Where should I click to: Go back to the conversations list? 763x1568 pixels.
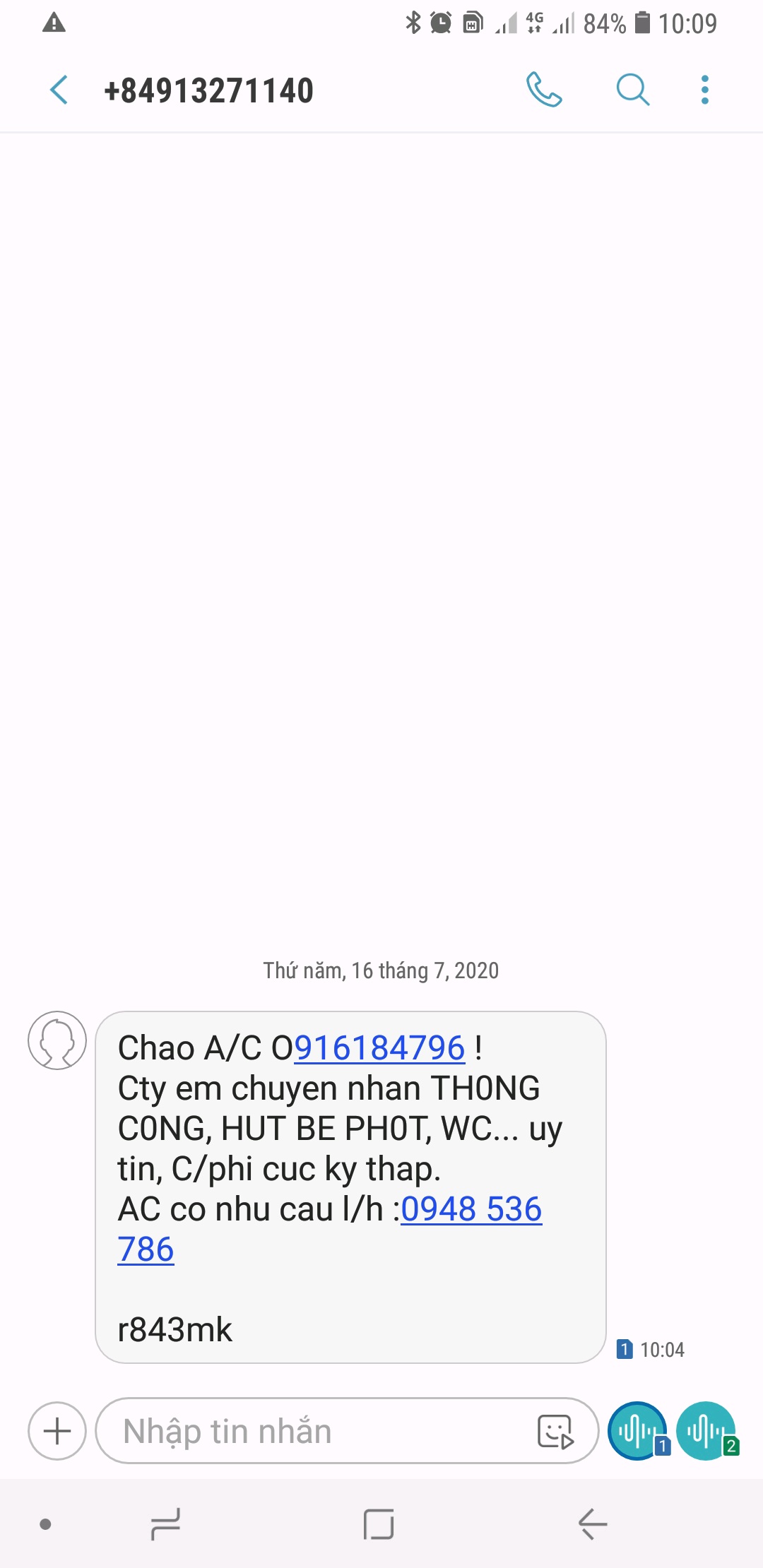tap(59, 90)
